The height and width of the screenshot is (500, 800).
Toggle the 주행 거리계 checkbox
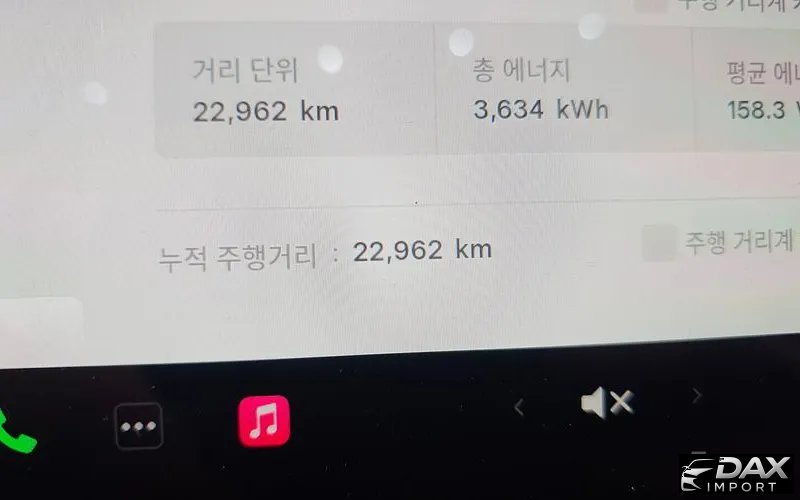tap(659, 243)
